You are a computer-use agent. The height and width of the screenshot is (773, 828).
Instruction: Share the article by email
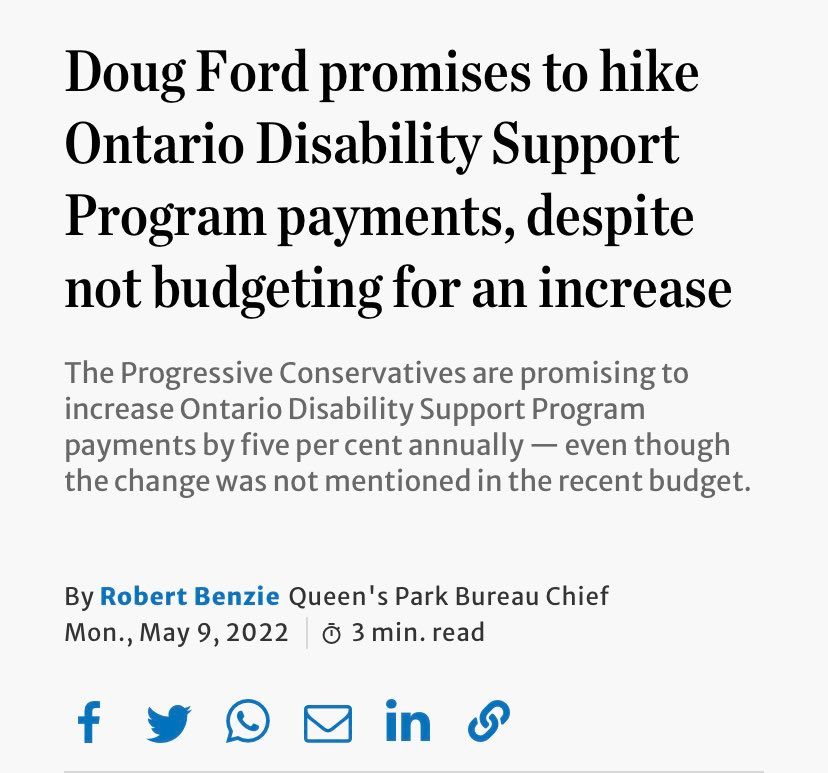point(328,723)
